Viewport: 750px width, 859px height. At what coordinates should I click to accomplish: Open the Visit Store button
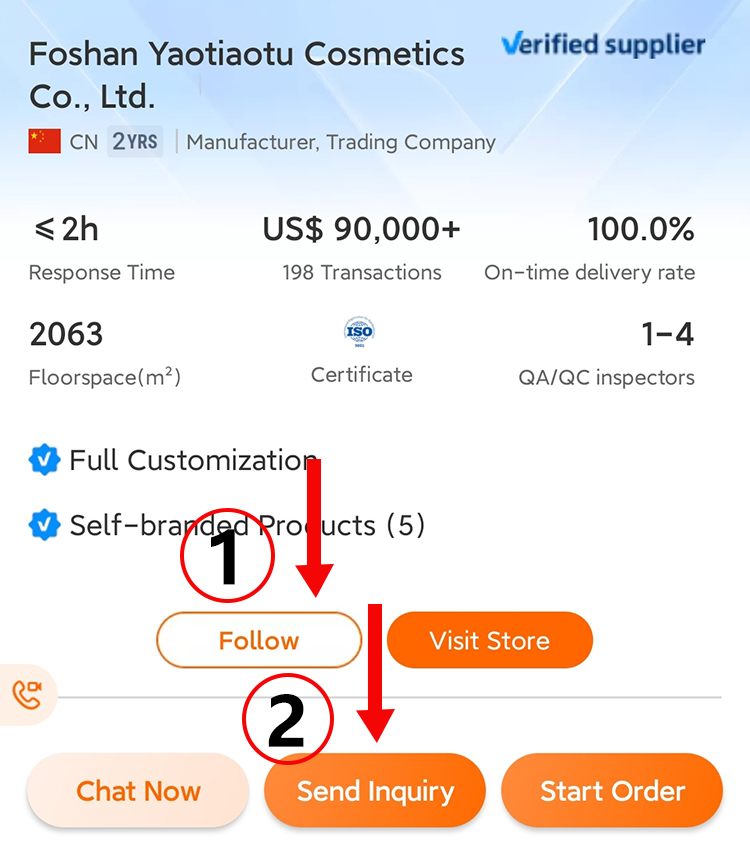click(x=489, y=640)
